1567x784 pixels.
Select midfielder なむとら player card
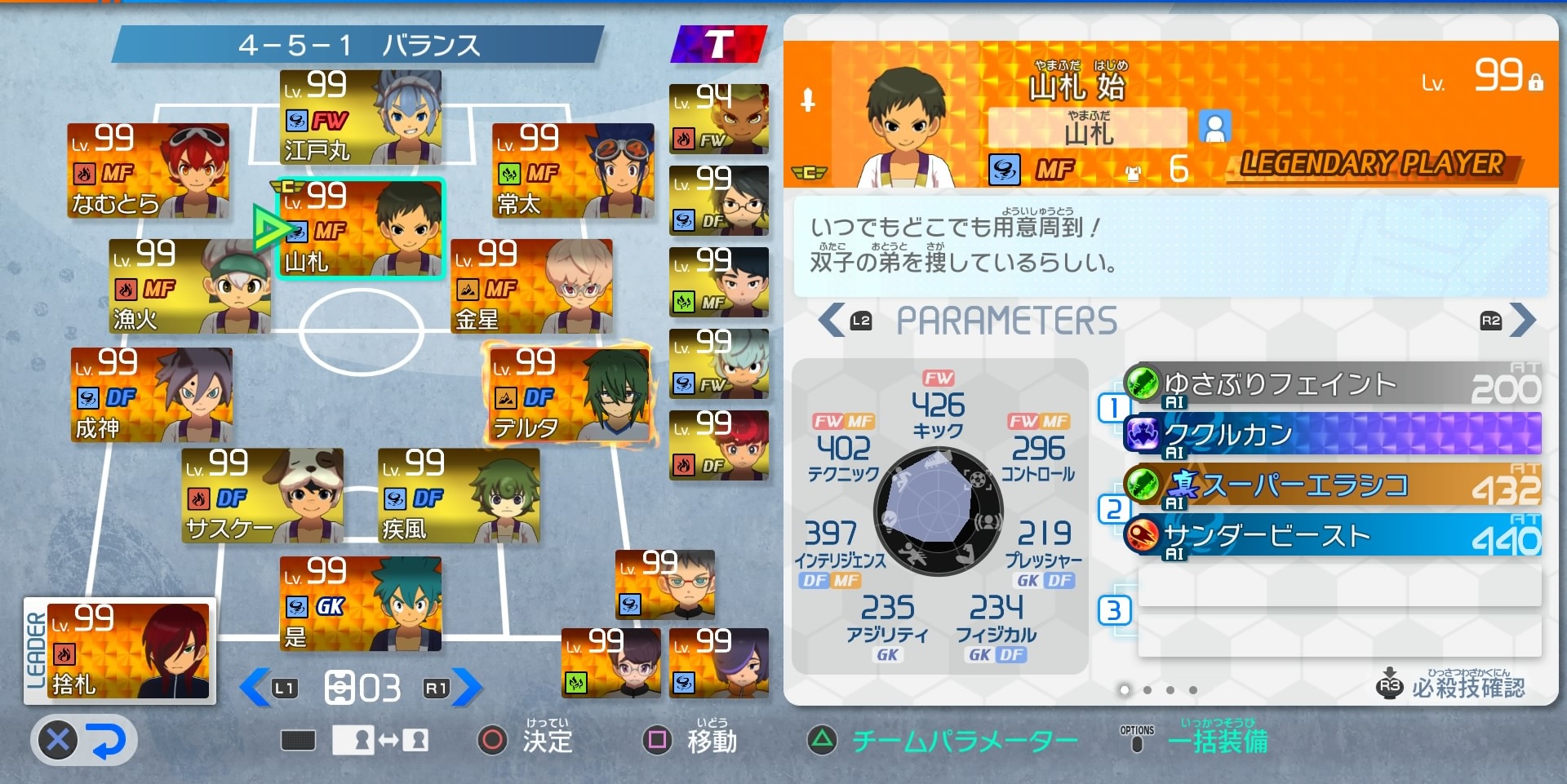[148, 171]
